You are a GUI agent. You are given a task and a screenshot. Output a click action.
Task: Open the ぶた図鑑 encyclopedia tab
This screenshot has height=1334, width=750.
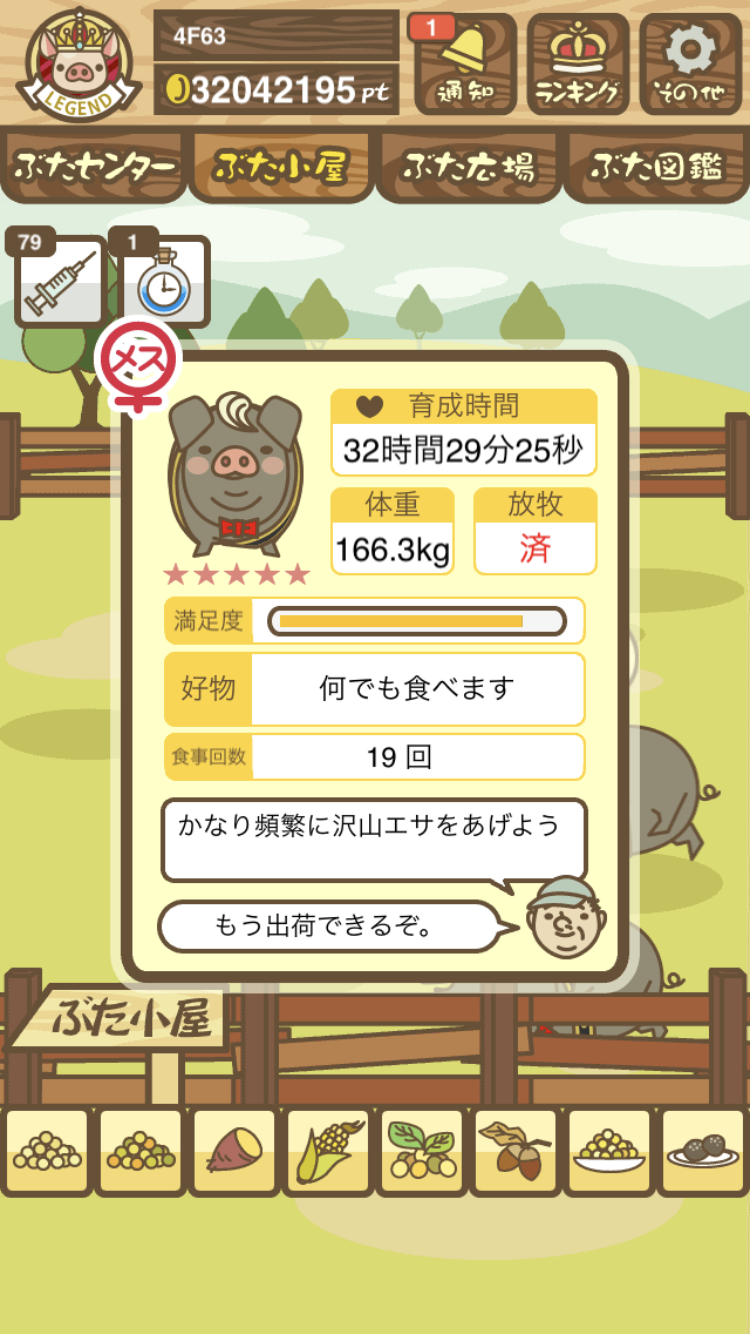click(656, 167)
